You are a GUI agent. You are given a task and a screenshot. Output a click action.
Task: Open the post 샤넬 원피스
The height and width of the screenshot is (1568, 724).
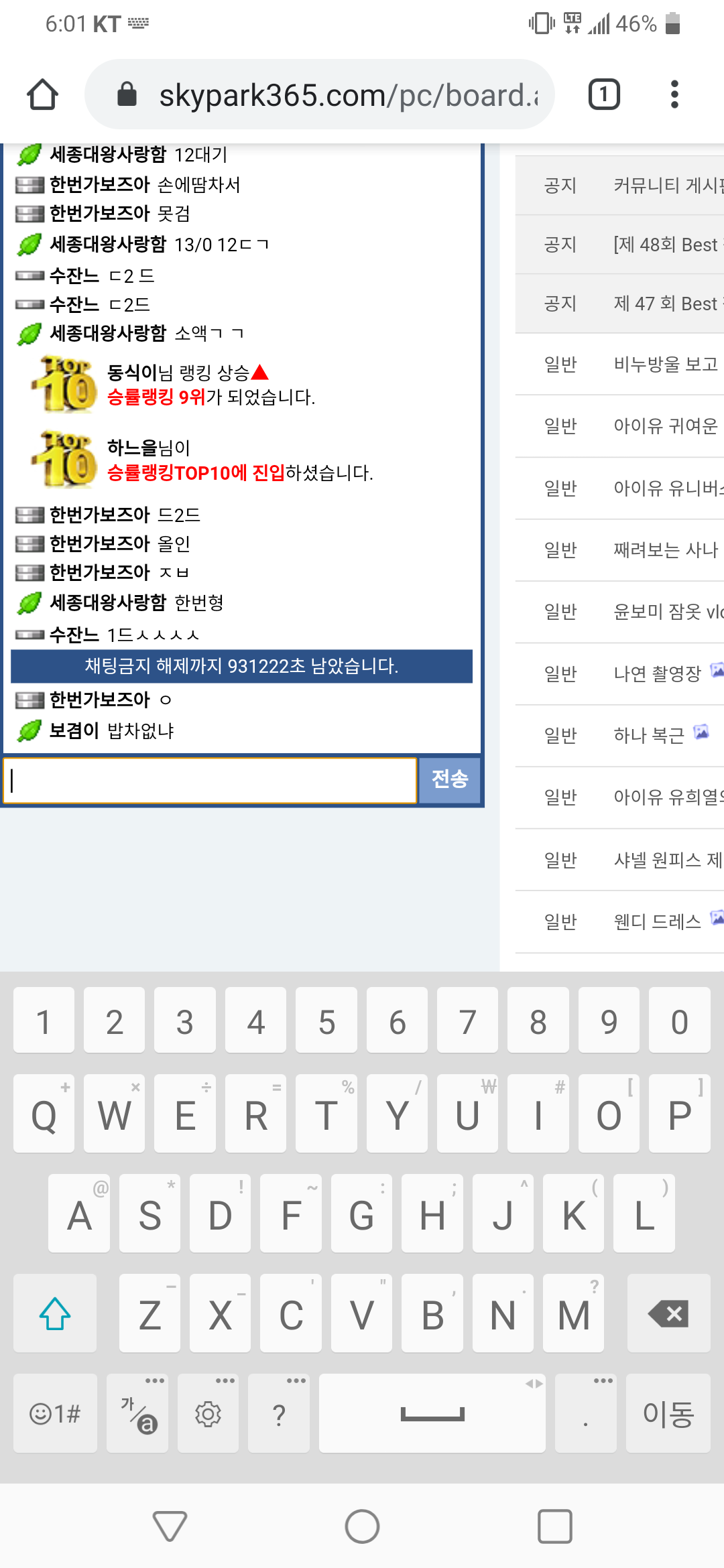(667, 859)
